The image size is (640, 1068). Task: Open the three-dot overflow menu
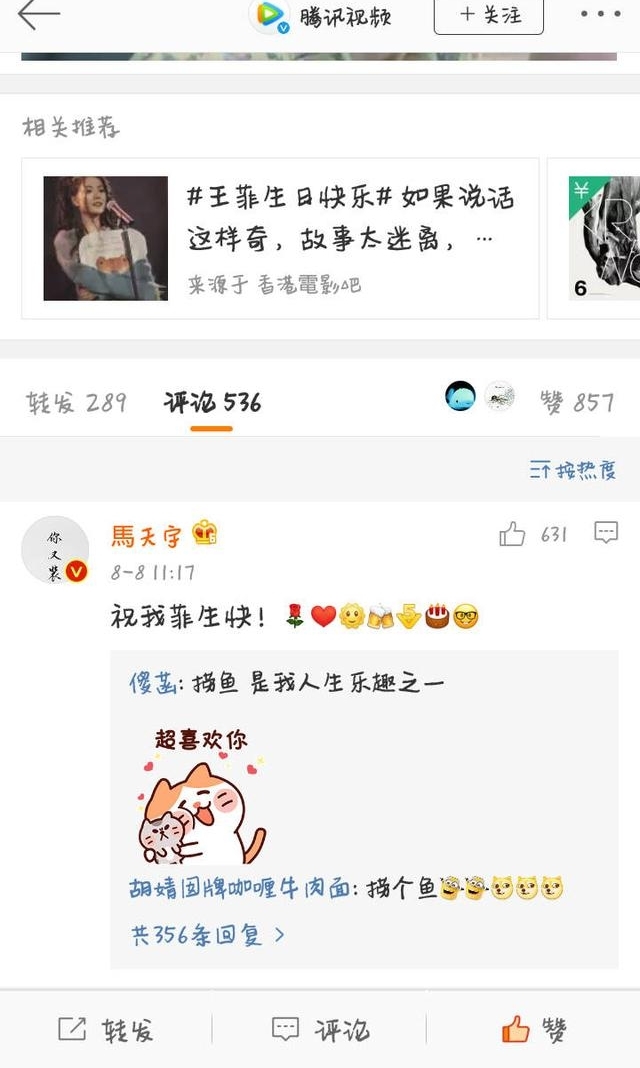[599, 15]
